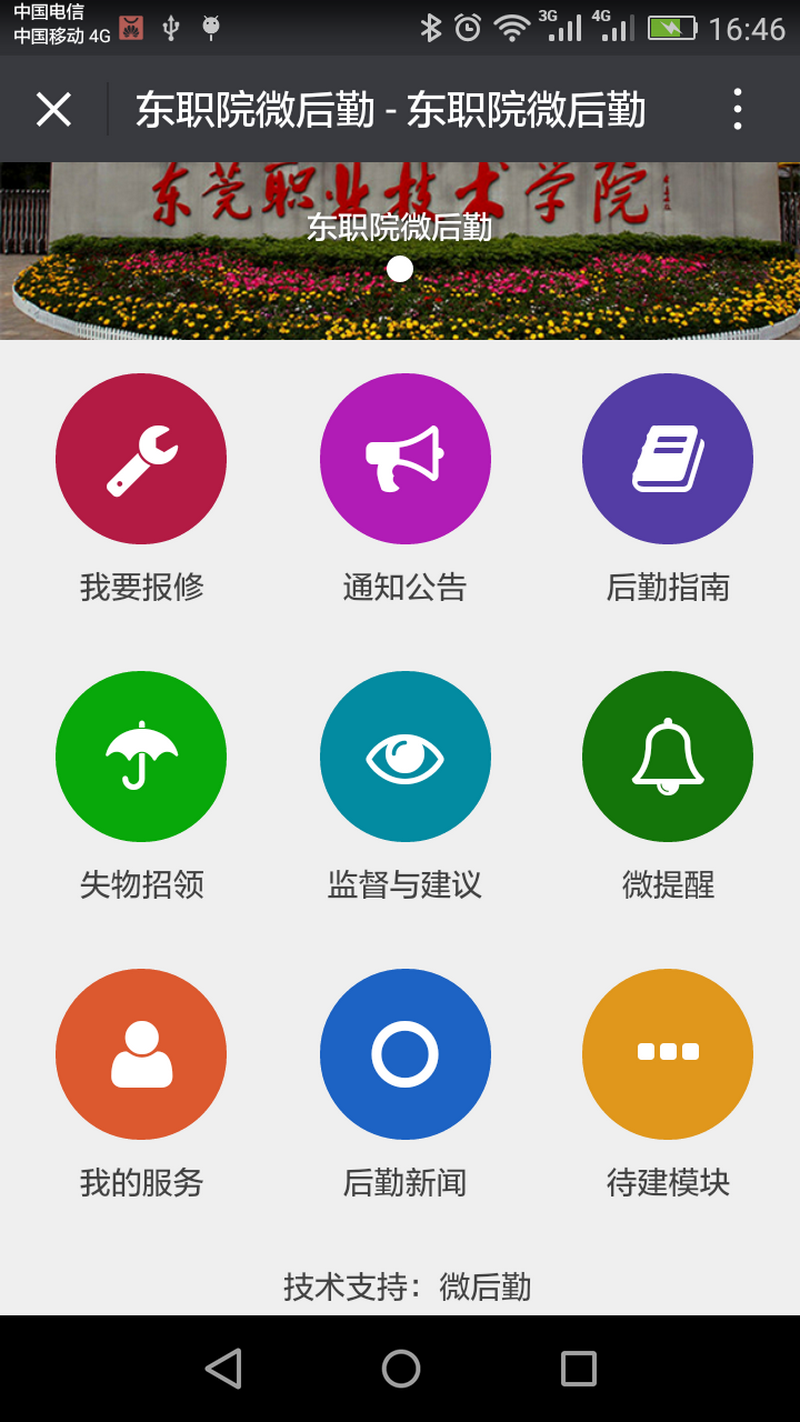This screenshot has width=800, height=1422.
Task: Tap the 东职院微后勤 banner image
Action: (400, 250)
